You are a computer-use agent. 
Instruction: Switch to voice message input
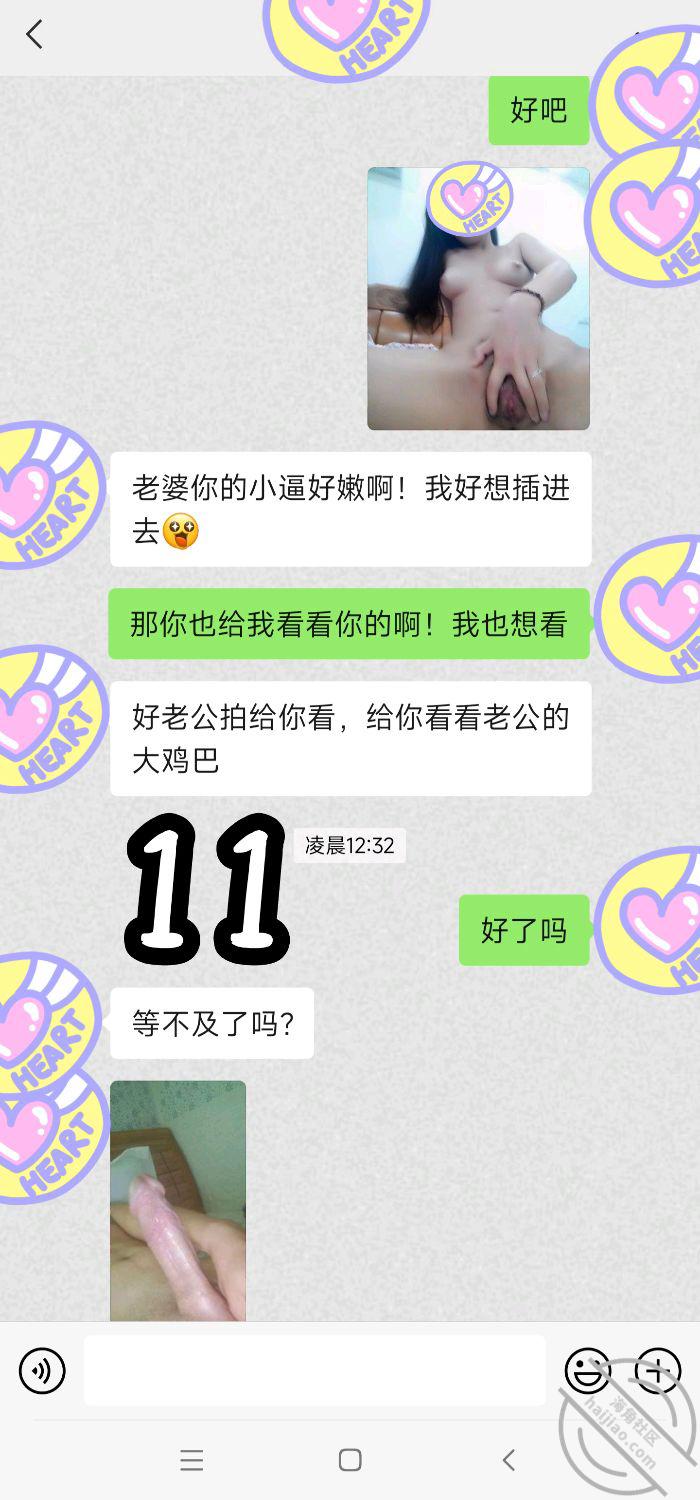[x=42, y=1370]
